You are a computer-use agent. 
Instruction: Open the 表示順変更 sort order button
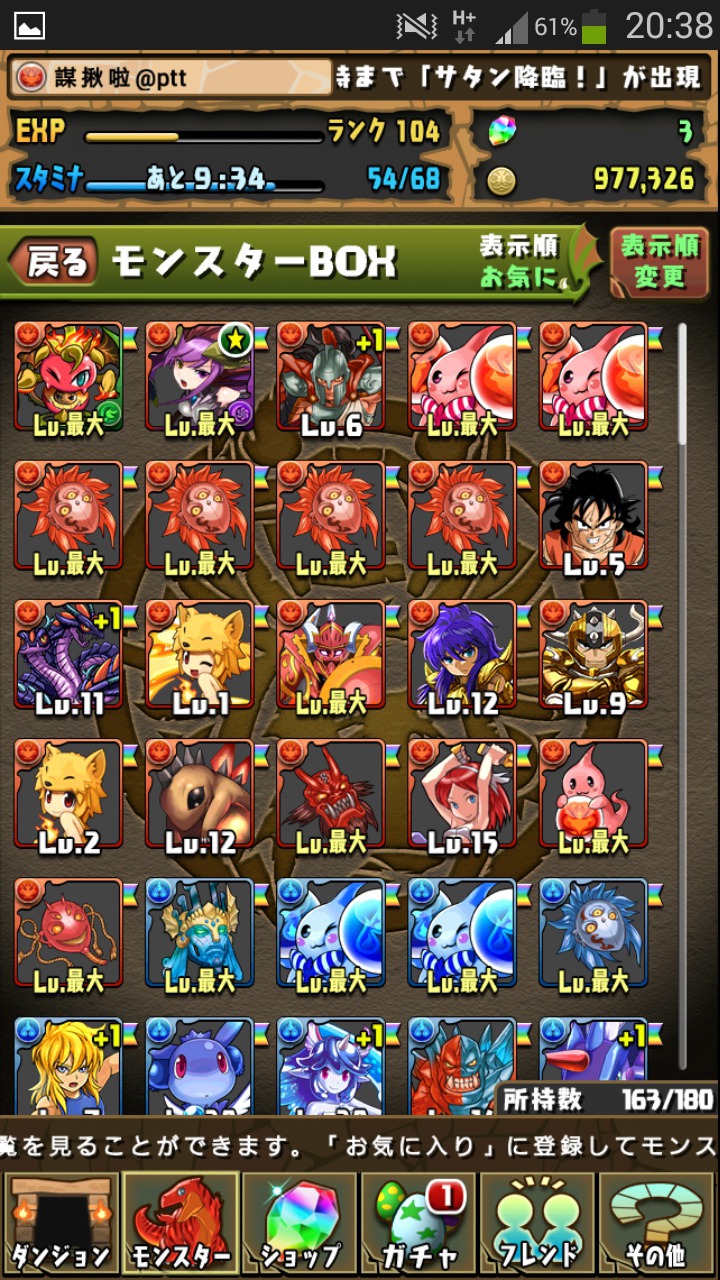pos(659,263)
